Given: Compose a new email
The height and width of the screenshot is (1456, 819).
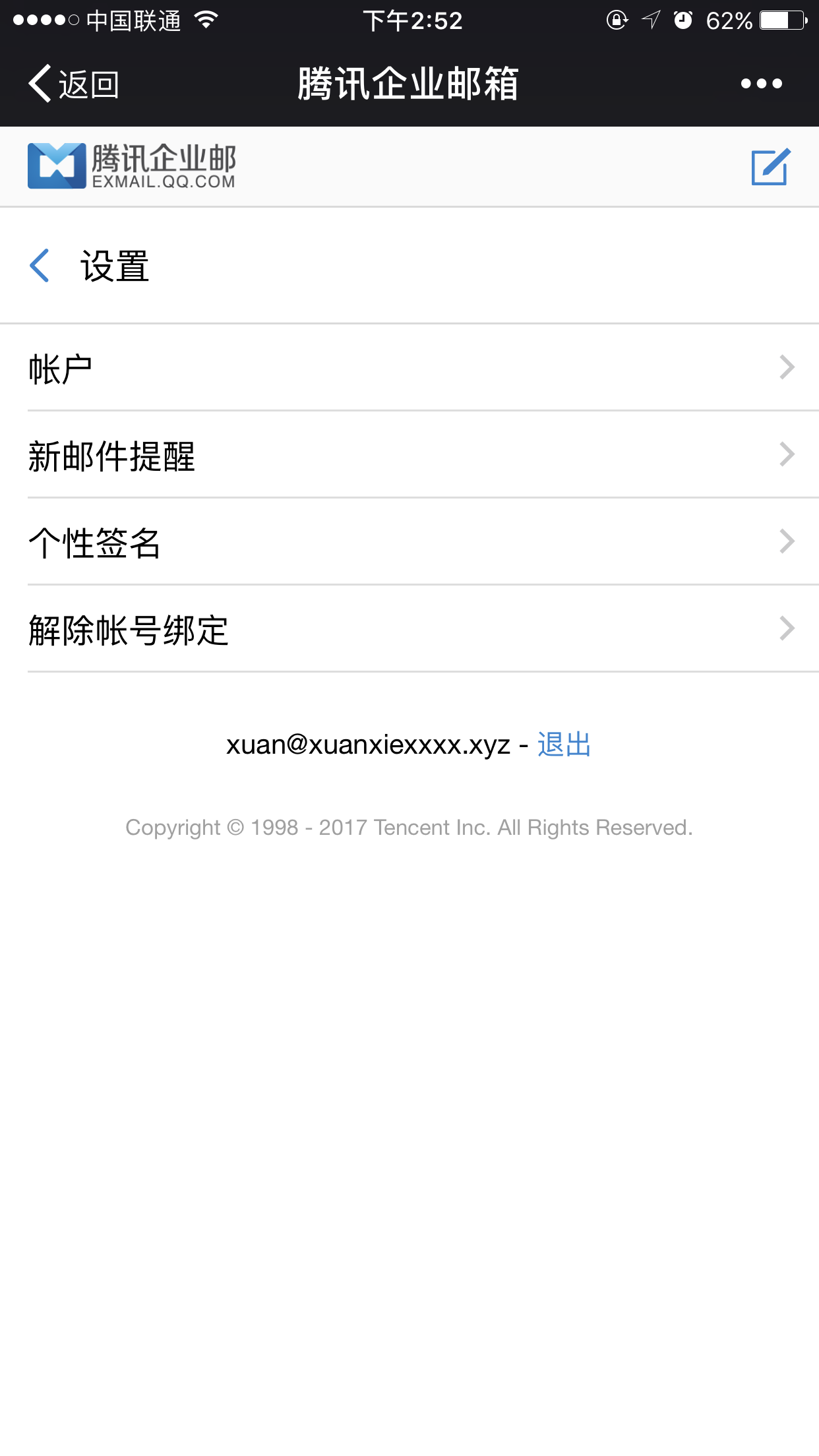Looking at the screenshot, I should click(770, 167).
